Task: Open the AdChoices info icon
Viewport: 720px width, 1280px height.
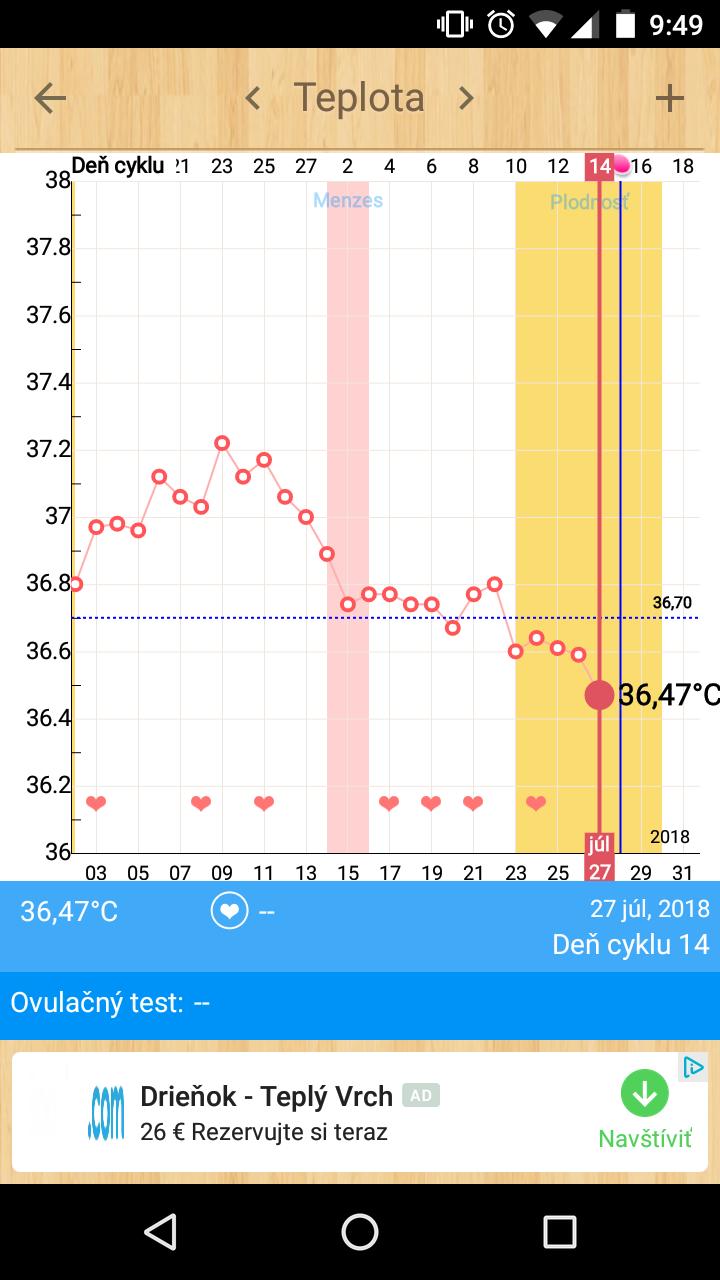Action: (693, 1067)
